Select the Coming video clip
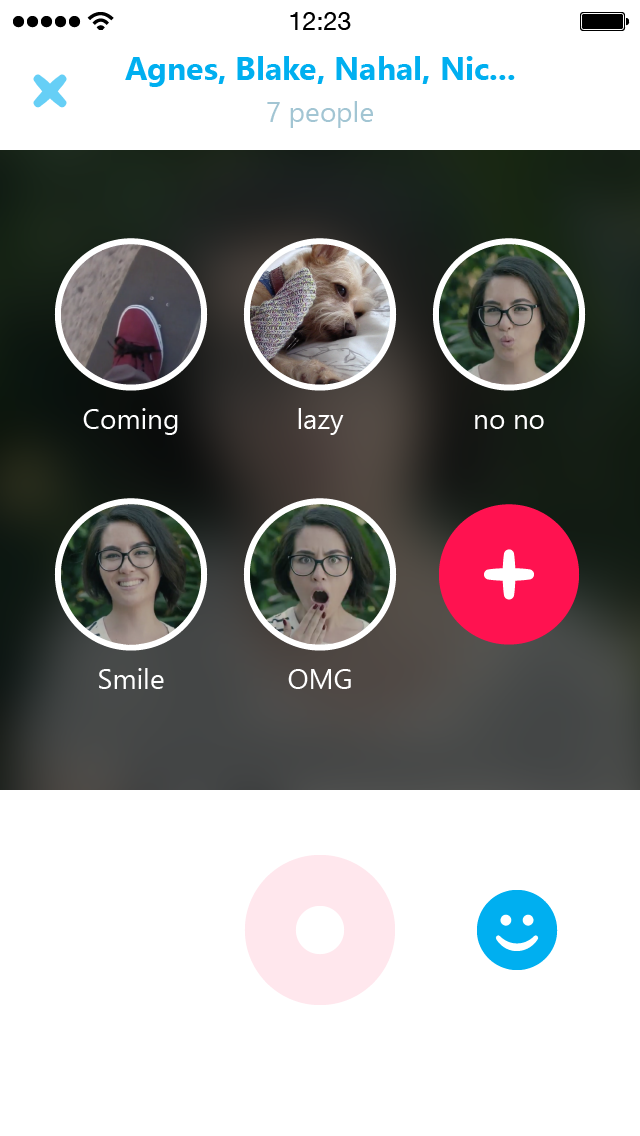Image resolution: width=640 pixels, height=1136 pixels. pos(131,314)
